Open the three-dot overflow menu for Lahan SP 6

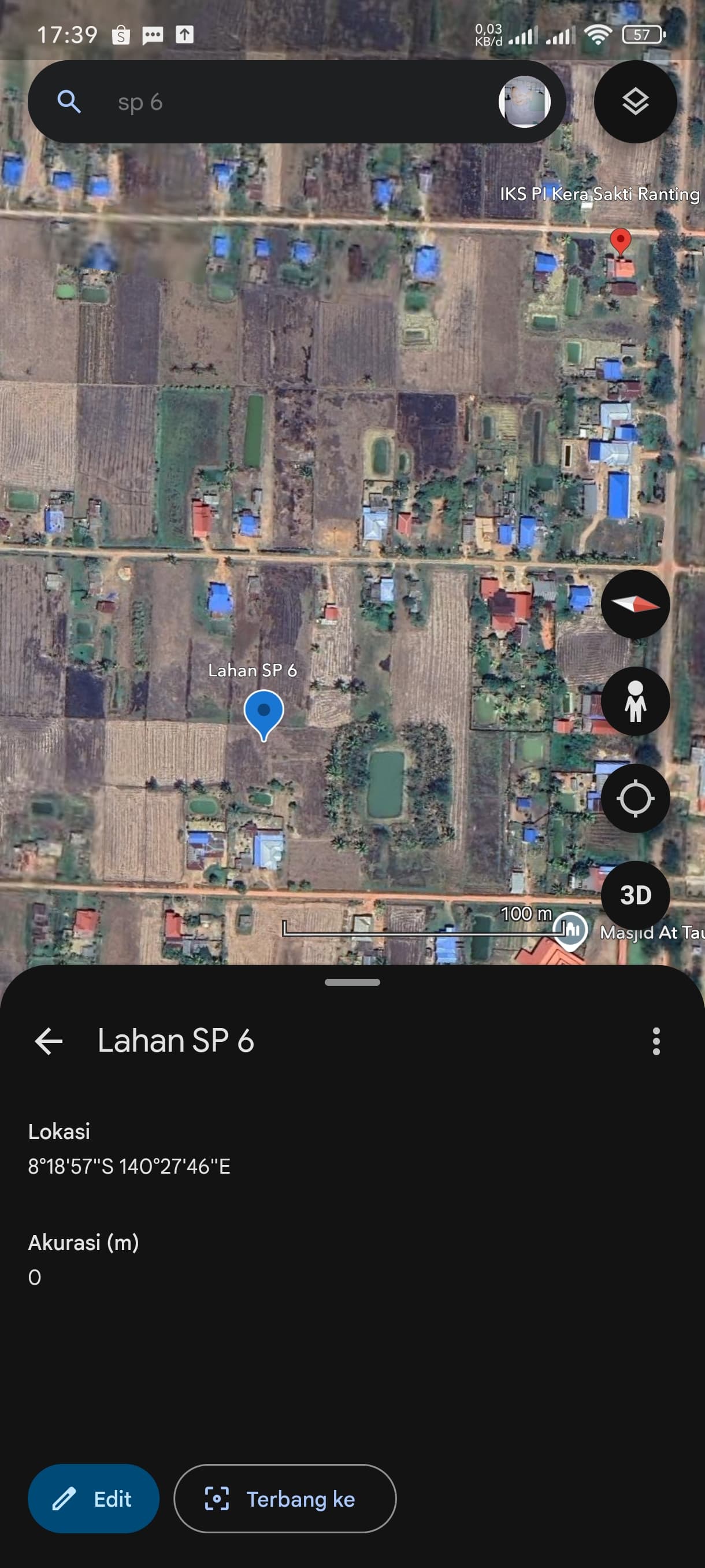[656, 1041]
